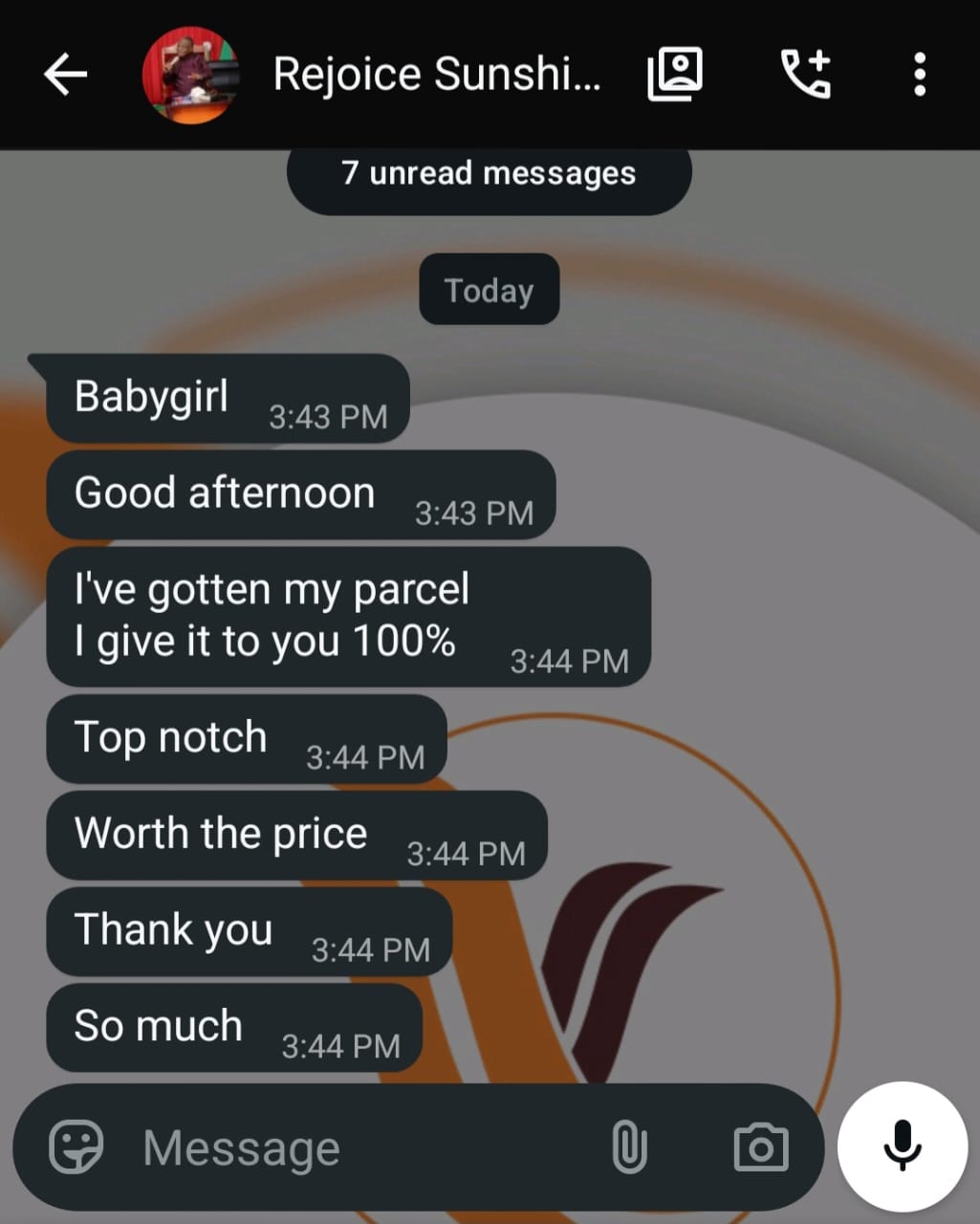Tap the contact name Rejoice Sunshi...

[x=436, y=73]
